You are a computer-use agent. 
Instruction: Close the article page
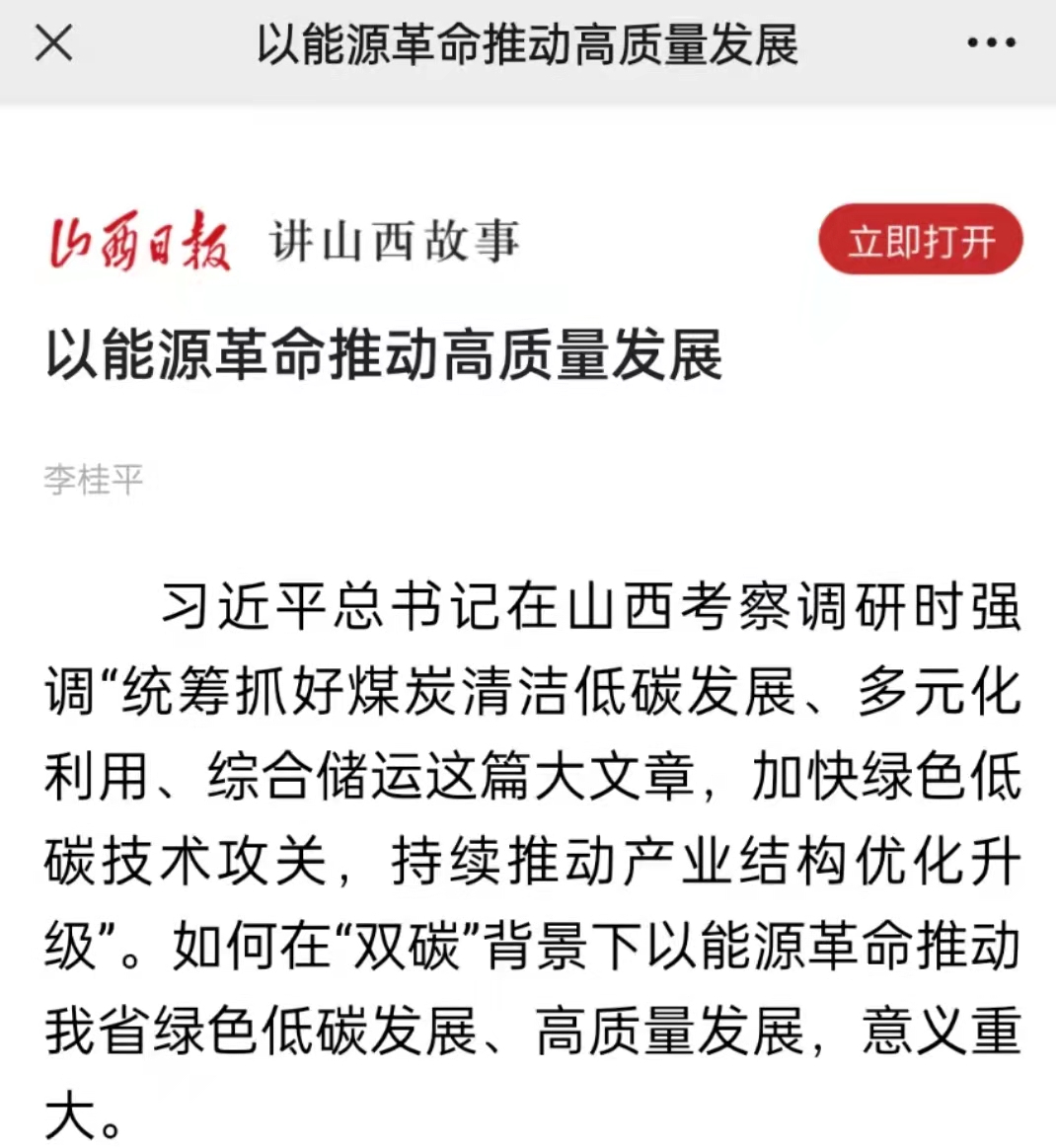point(54,43)
